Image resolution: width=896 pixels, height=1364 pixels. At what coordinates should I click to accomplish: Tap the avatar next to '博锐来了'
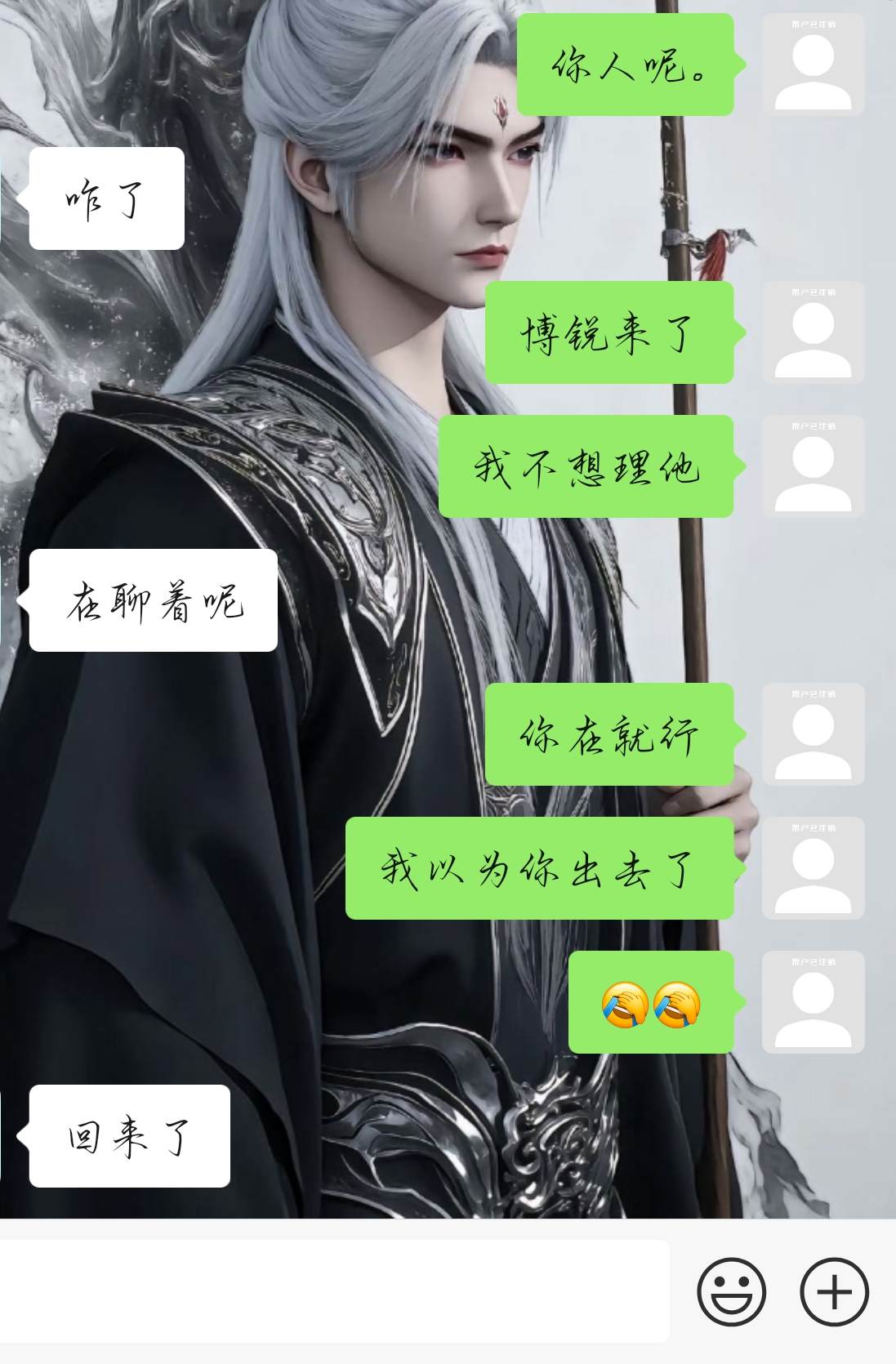pos(813,332)
